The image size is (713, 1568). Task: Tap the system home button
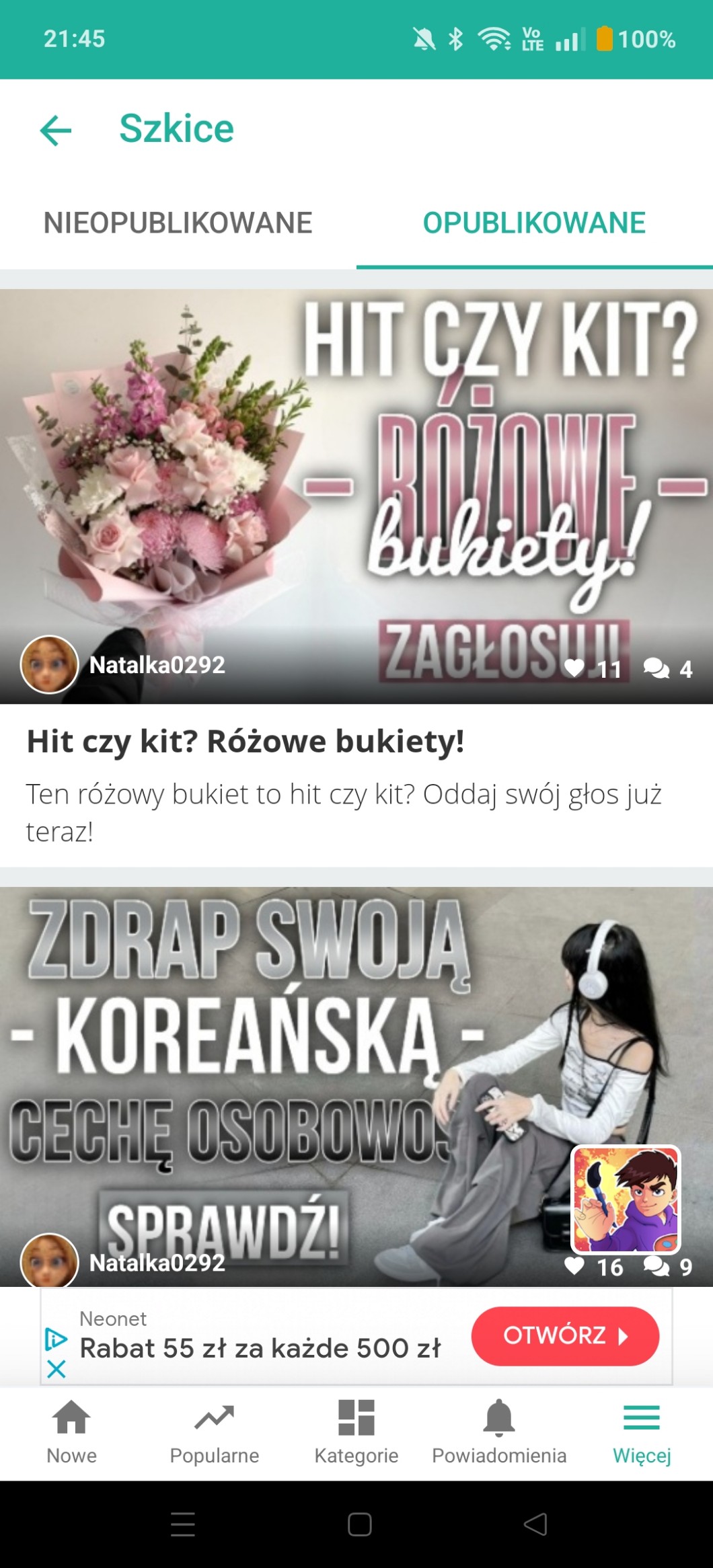360,1524
